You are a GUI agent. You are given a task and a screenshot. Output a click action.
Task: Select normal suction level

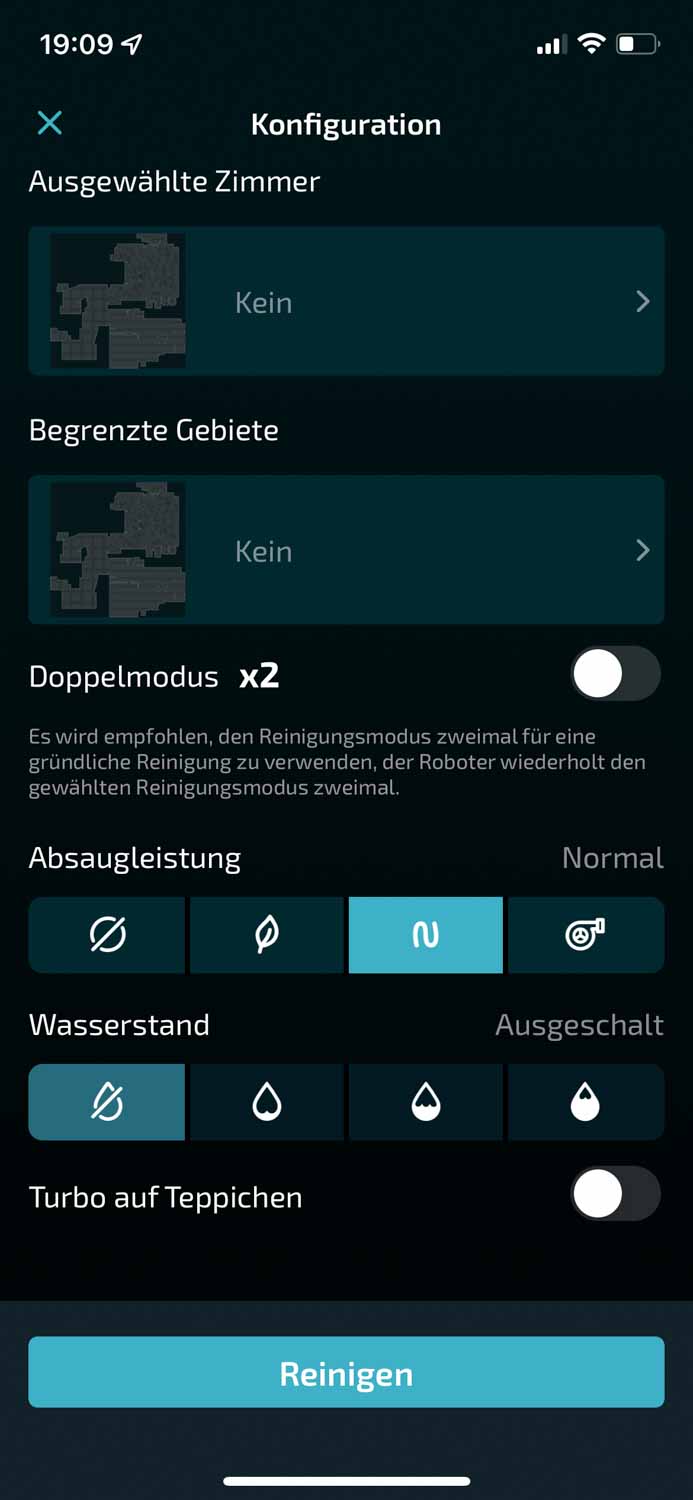(426, 935)
